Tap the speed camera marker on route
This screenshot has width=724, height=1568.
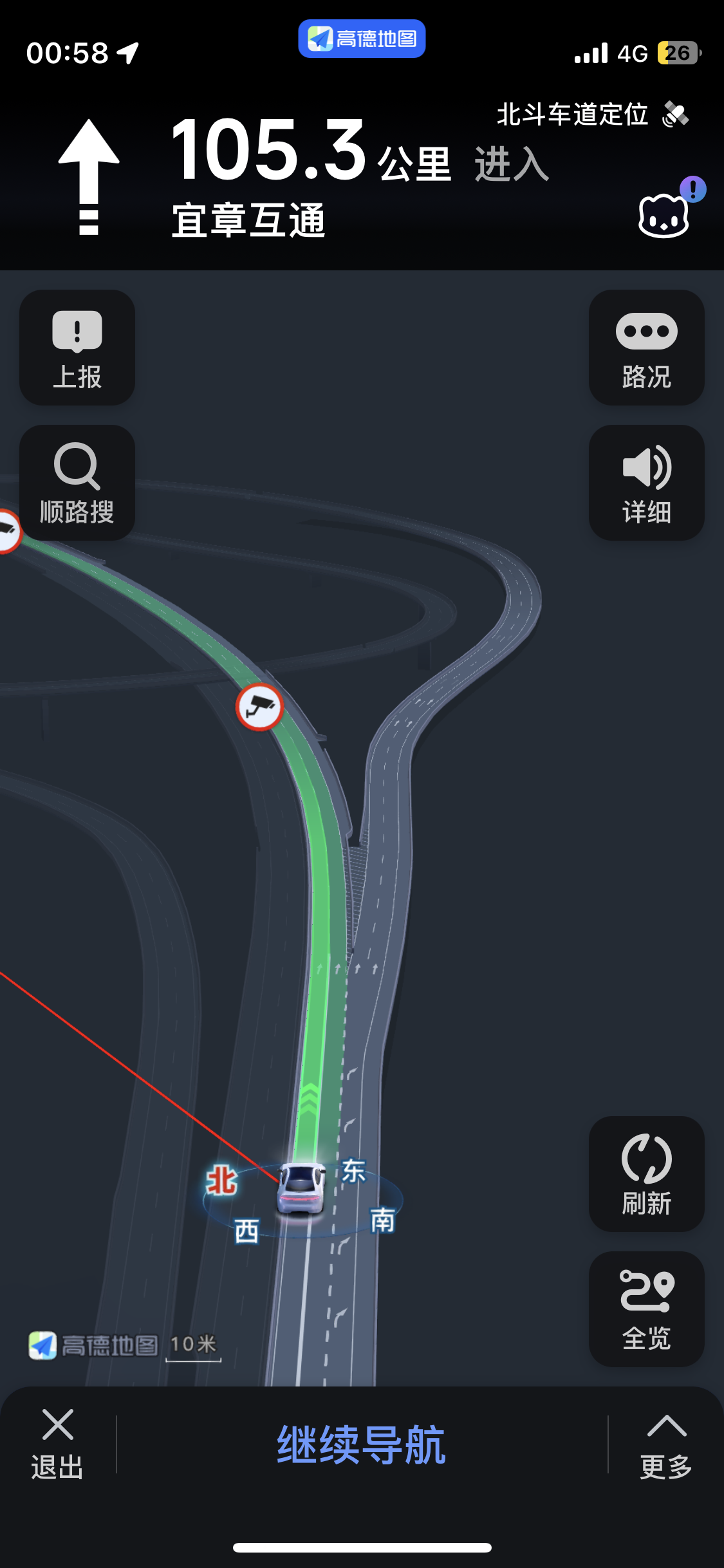(x=259, y=707)
